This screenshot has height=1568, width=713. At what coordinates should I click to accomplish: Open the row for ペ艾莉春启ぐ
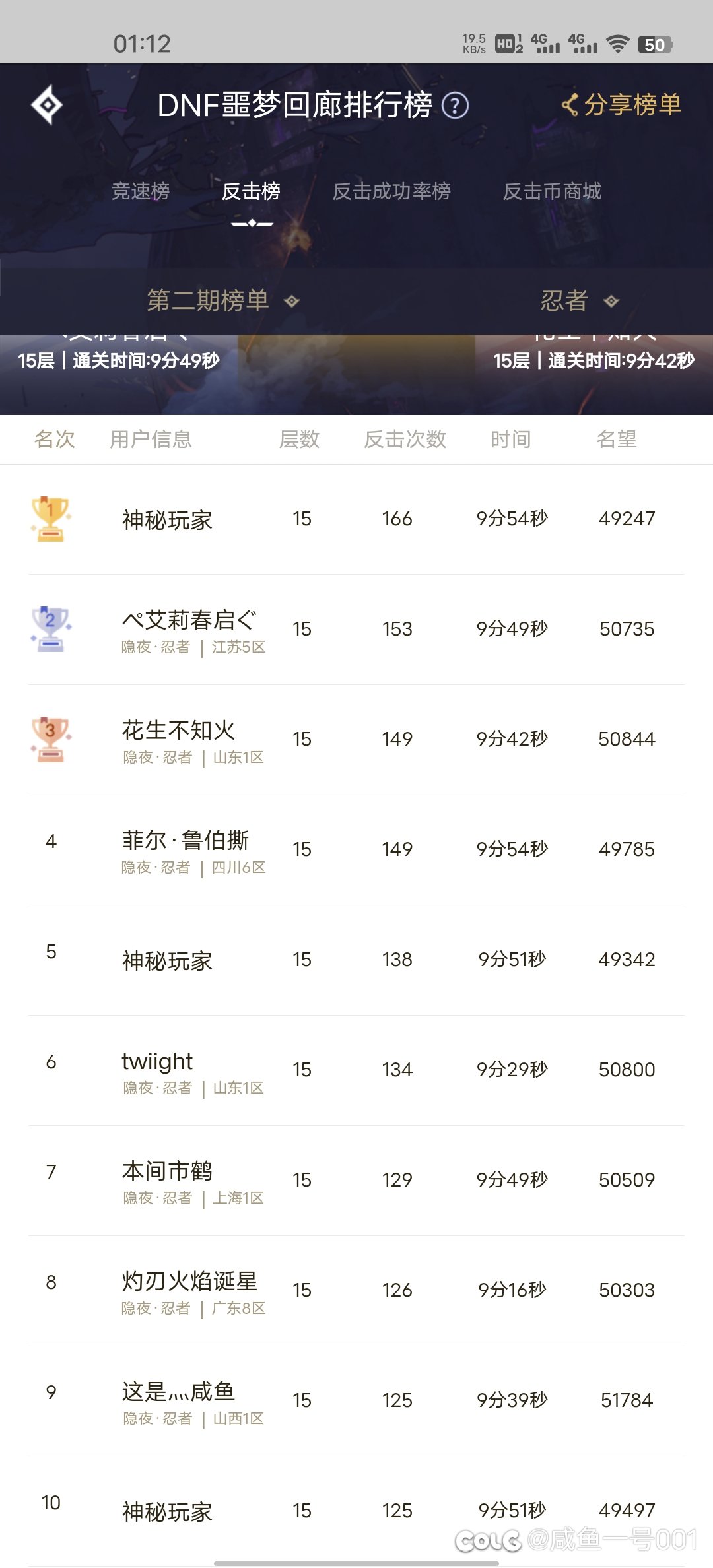tap(356, 630)
